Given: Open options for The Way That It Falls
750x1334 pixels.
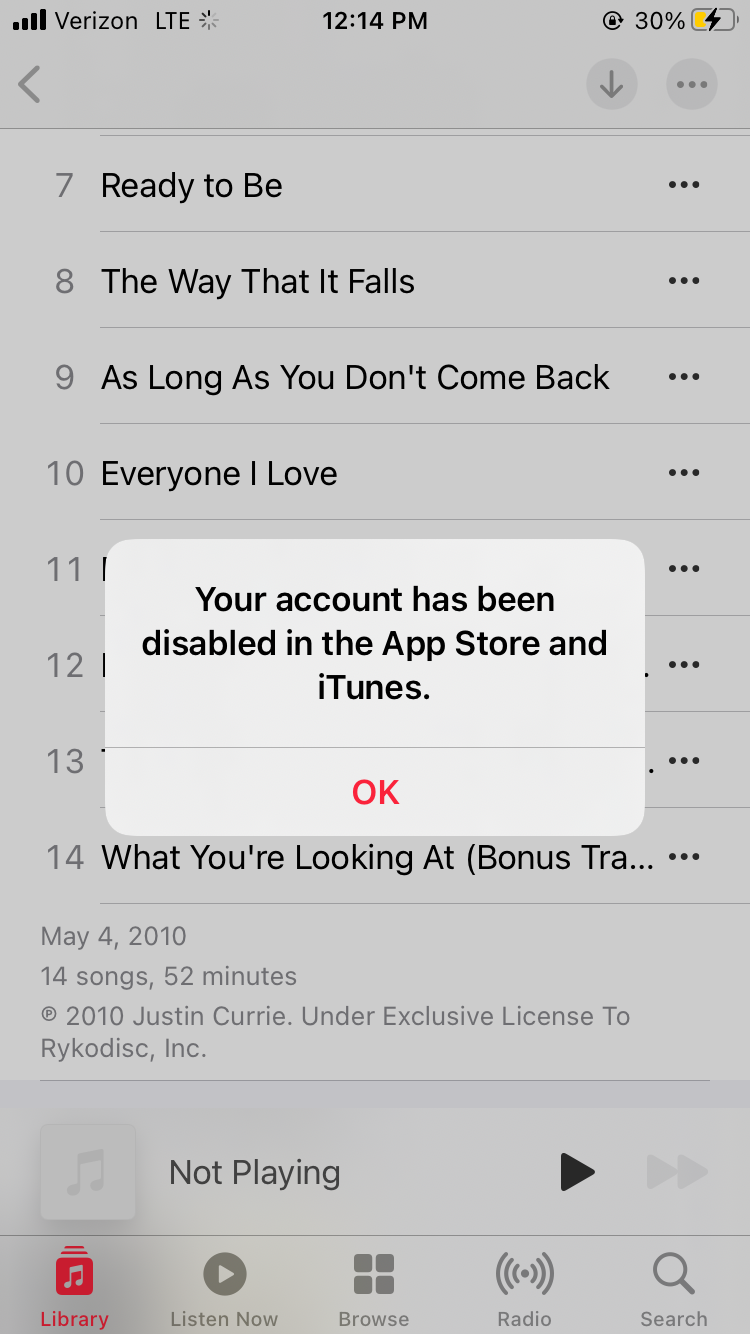Looking at the screenshot, I should (684, 281).
